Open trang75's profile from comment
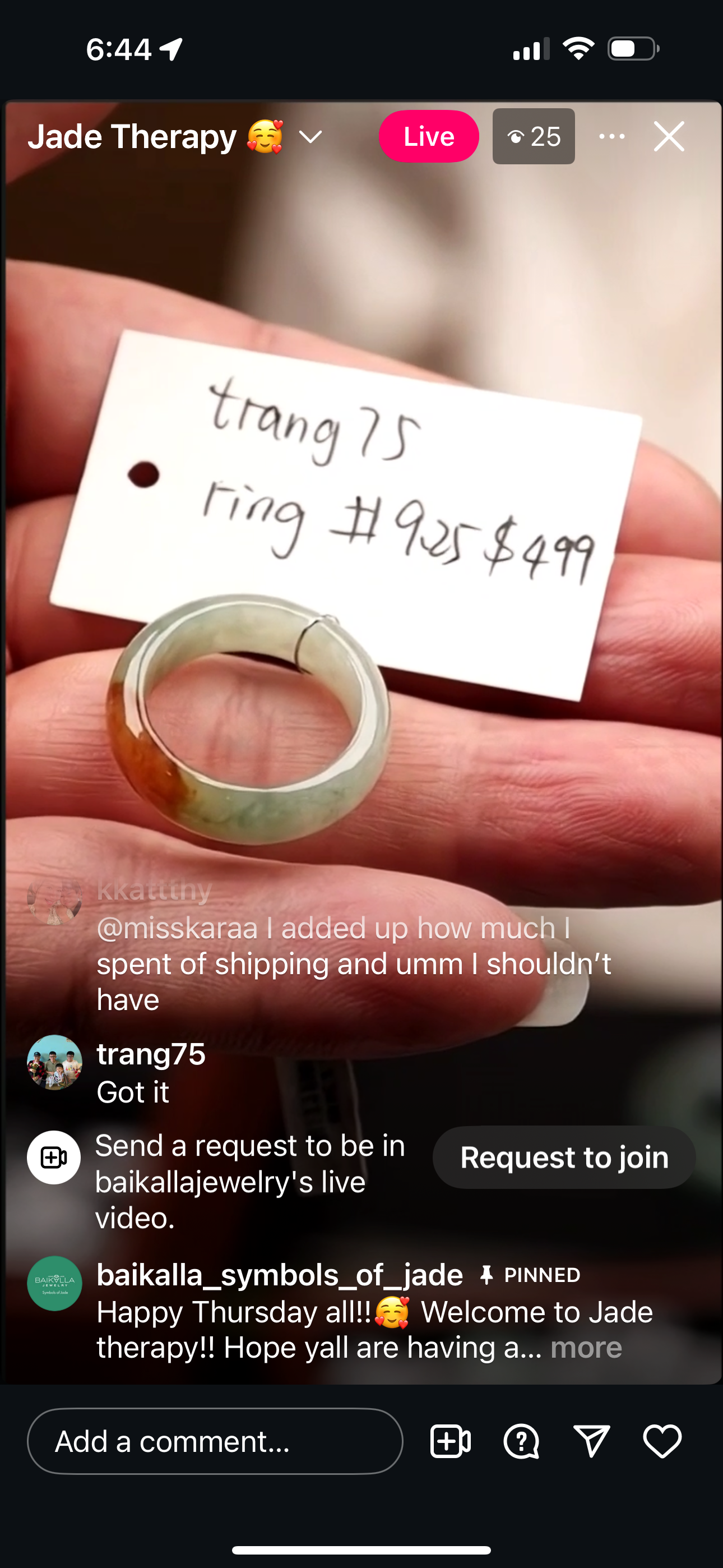Screen dimensions: 723x1568 point(151,1054)
